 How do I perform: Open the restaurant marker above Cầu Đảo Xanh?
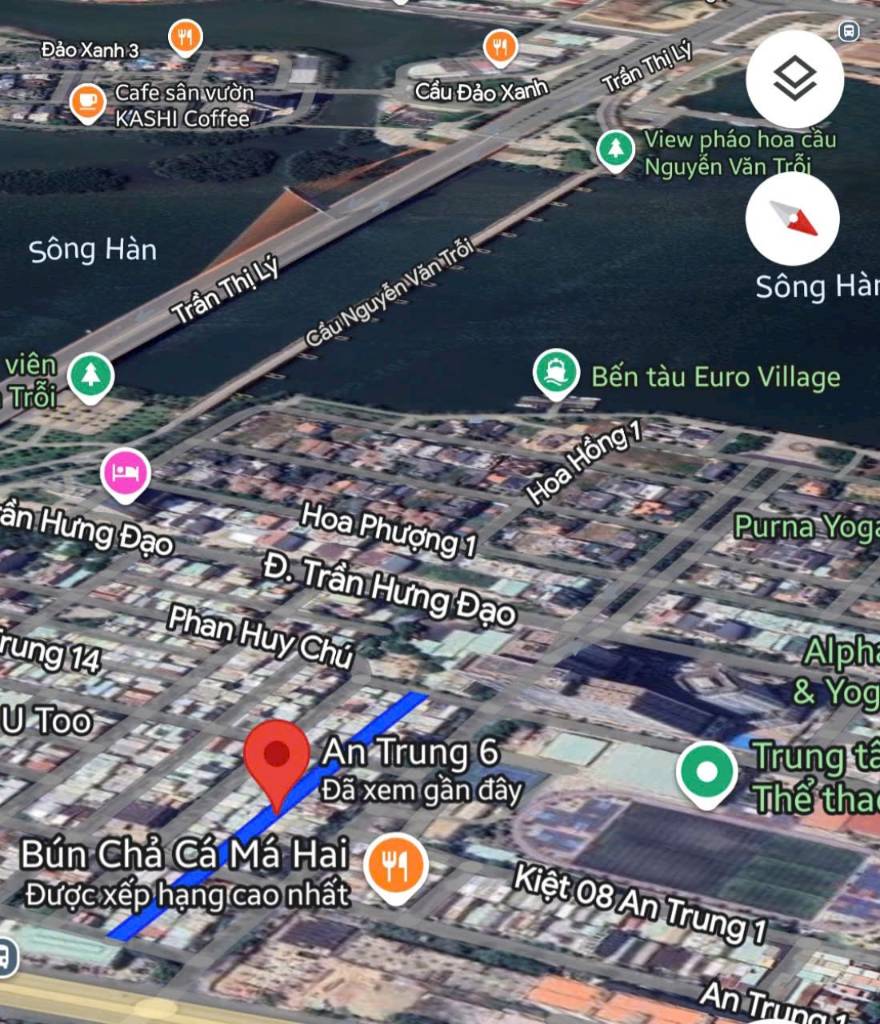click(500, 46)
